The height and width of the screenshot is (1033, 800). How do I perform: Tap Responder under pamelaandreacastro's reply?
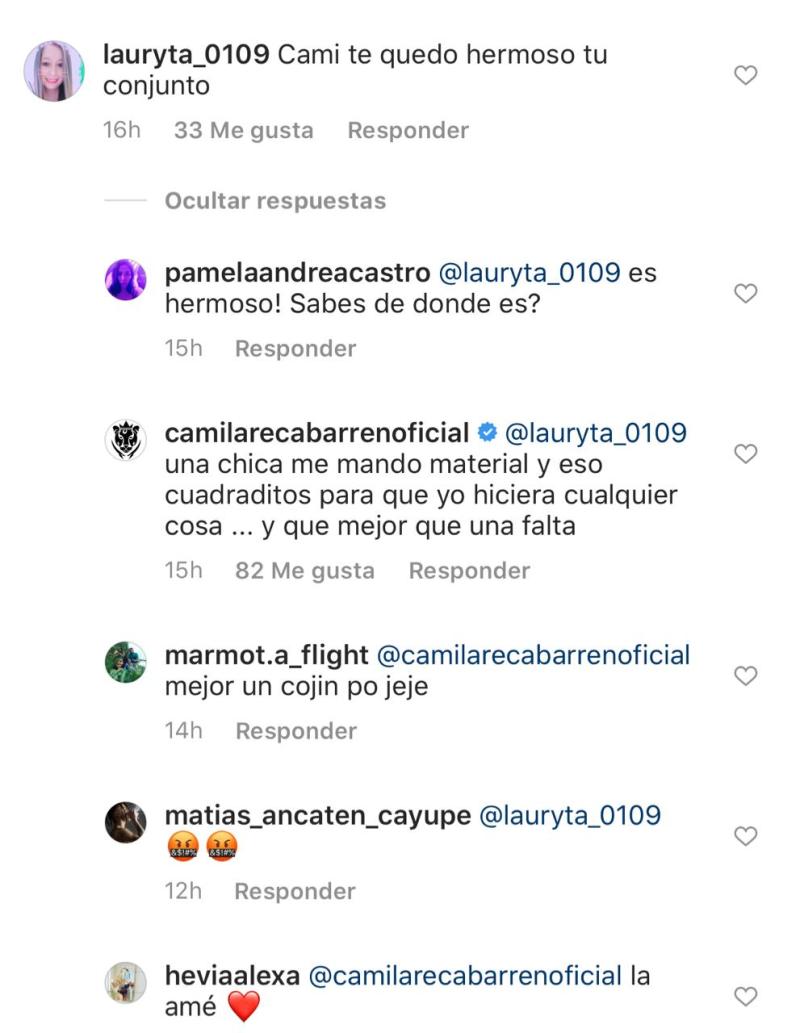pyautogui.click(x=295, y=348)
